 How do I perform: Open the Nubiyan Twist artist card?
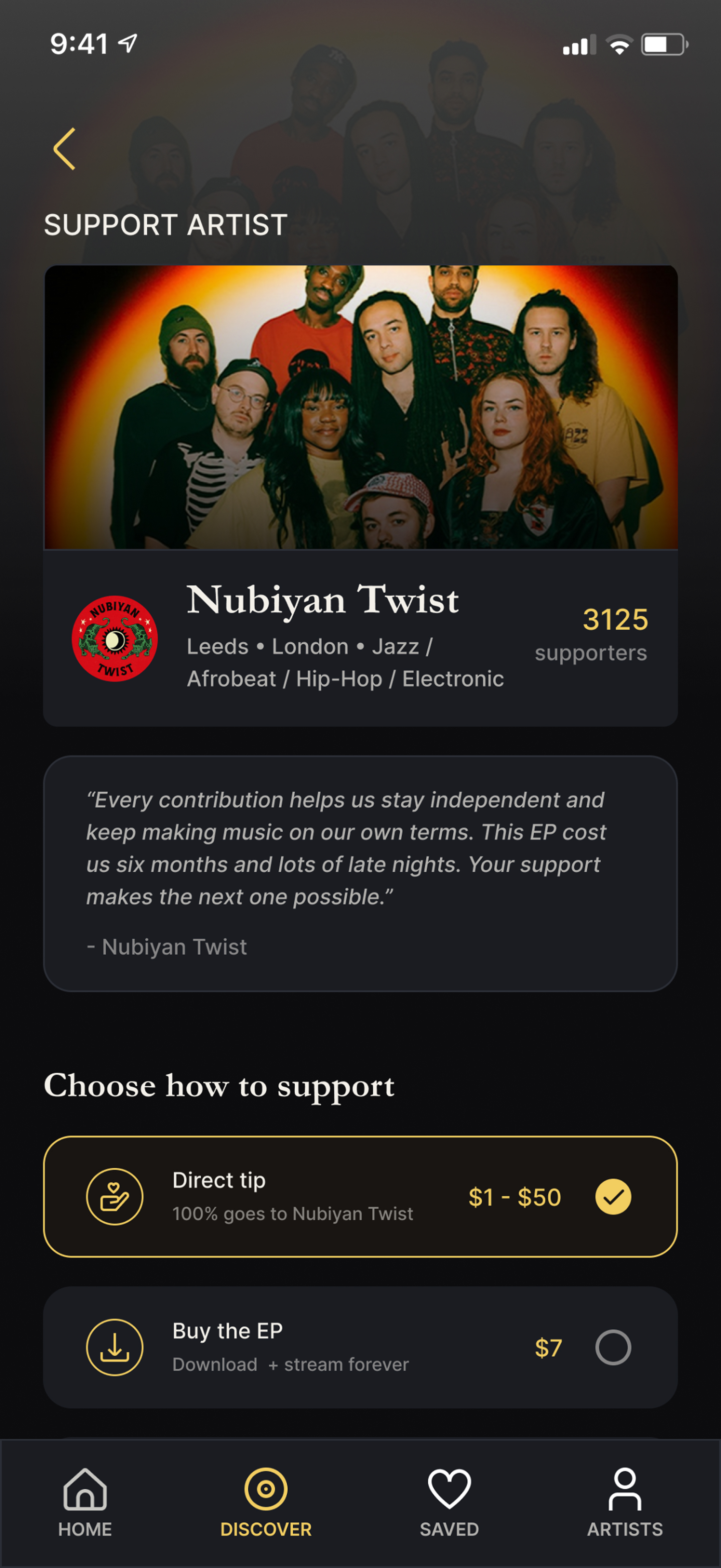(360, 636)
